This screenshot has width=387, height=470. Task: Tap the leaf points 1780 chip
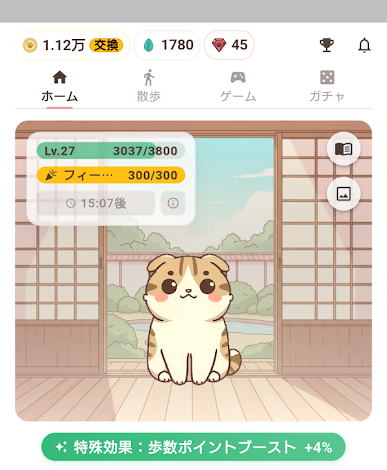(167, 45)
